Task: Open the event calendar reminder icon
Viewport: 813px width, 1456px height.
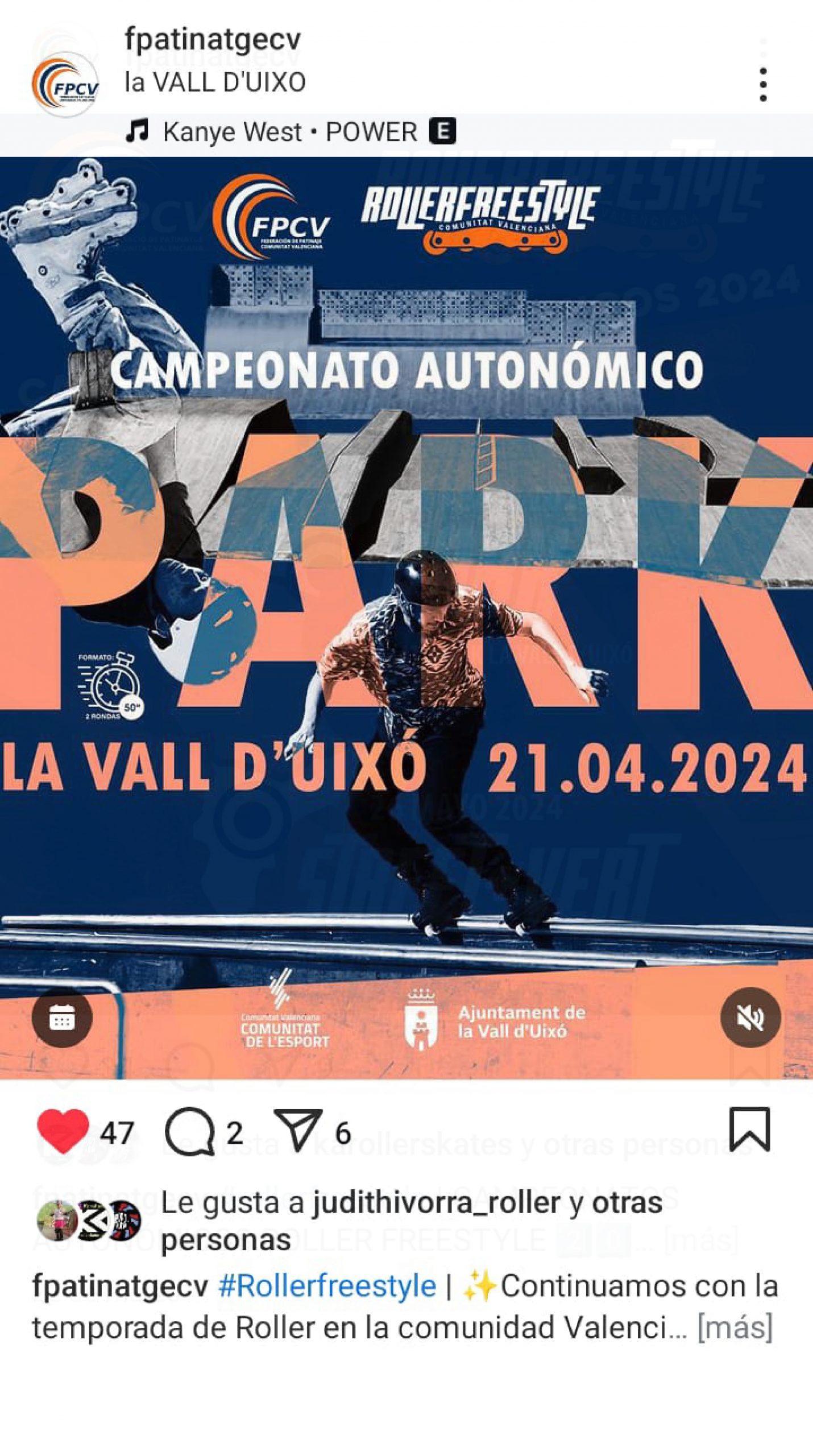Action: [62, 1017]
